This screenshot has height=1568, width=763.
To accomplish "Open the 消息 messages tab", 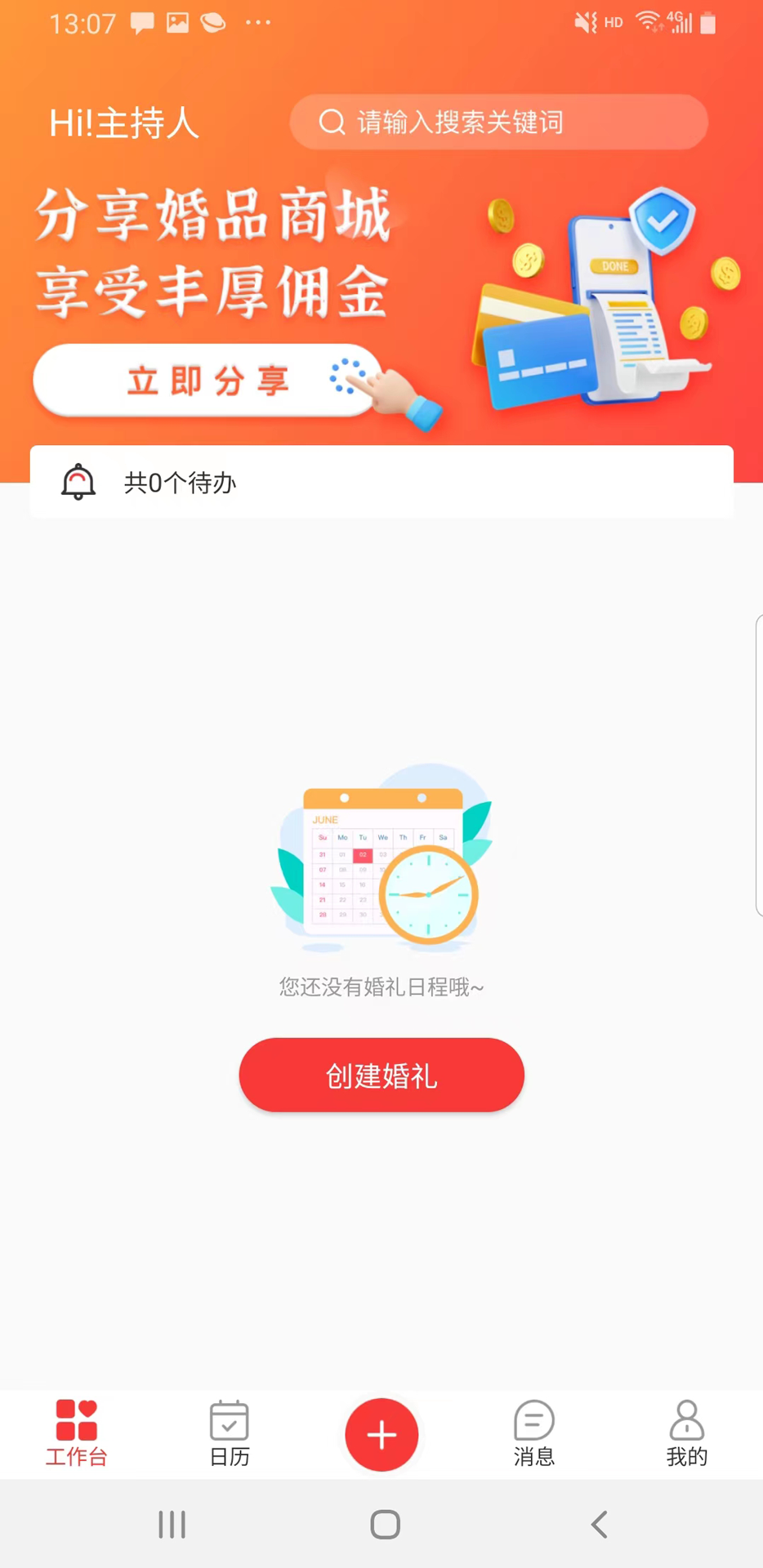I will [x=533, y=1434].
